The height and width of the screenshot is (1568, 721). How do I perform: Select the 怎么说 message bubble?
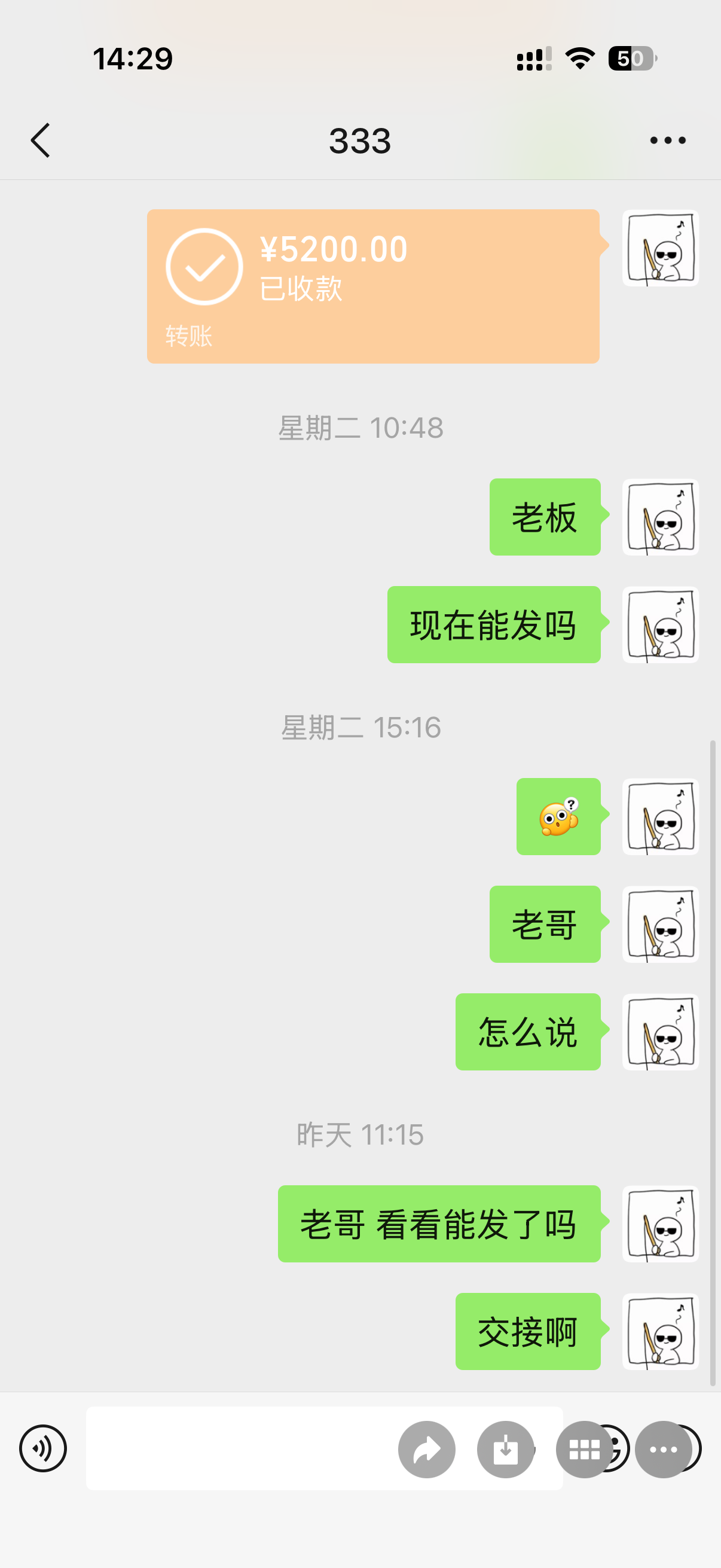coord(527,1032)
